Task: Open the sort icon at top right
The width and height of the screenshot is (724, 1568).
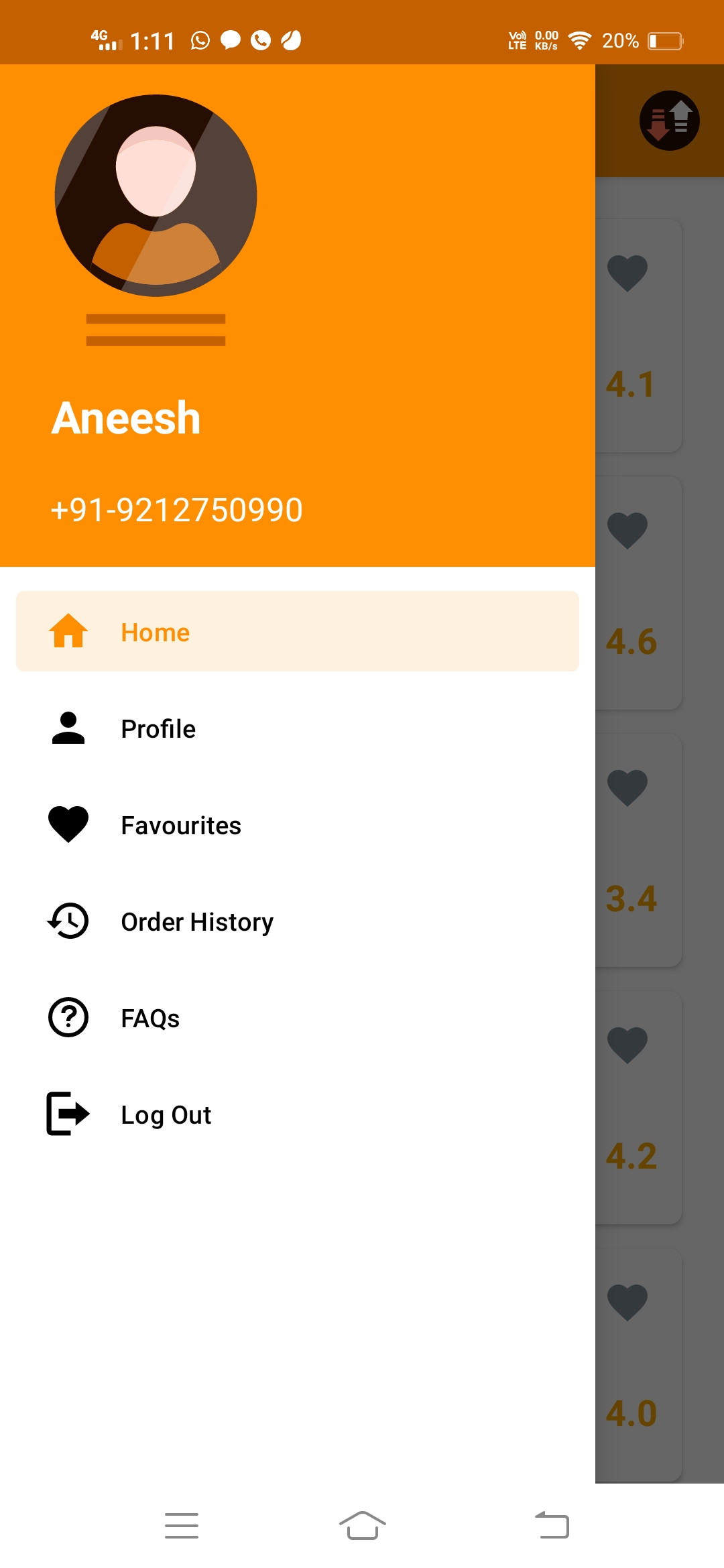Action: point(668,120)
